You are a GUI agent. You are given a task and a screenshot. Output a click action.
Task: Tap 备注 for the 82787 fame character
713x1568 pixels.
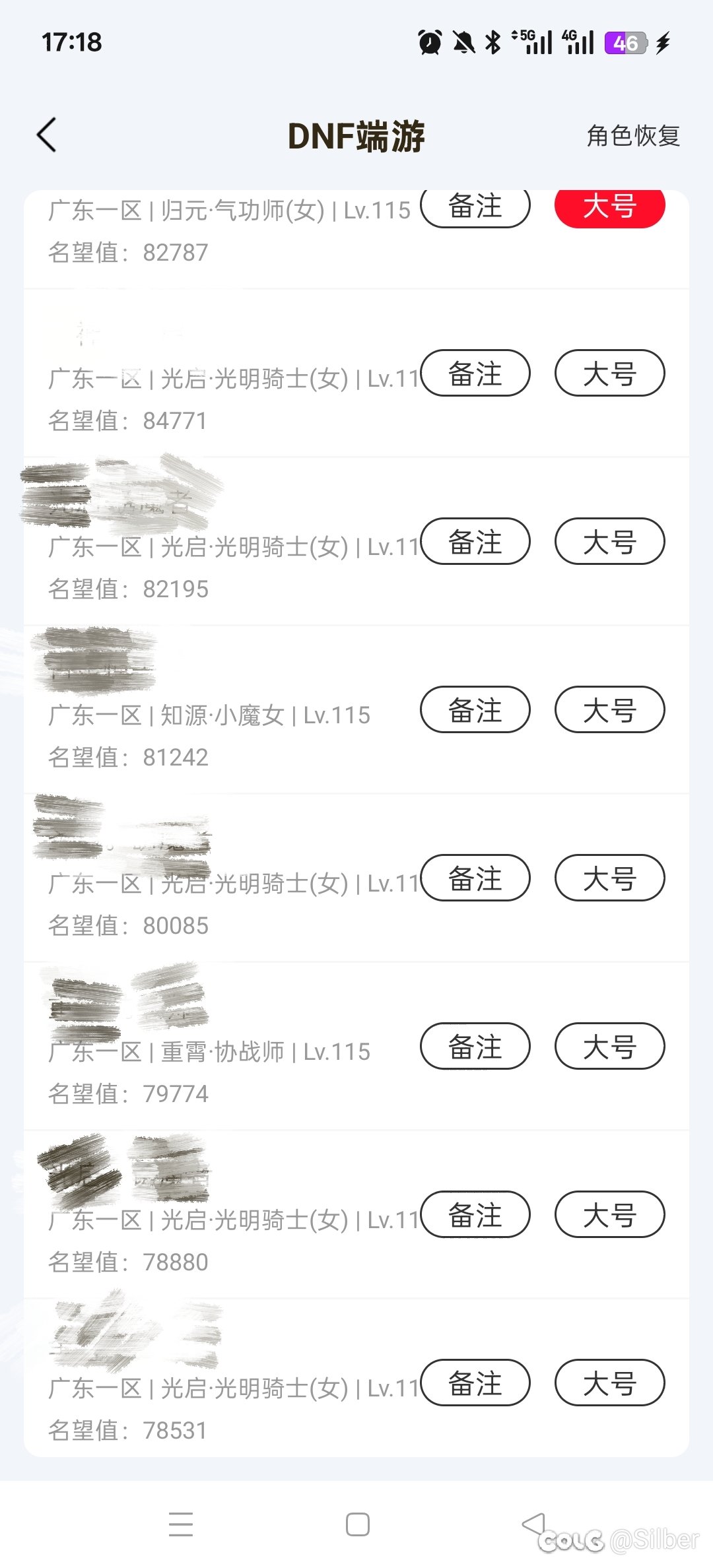click(475, 207)
